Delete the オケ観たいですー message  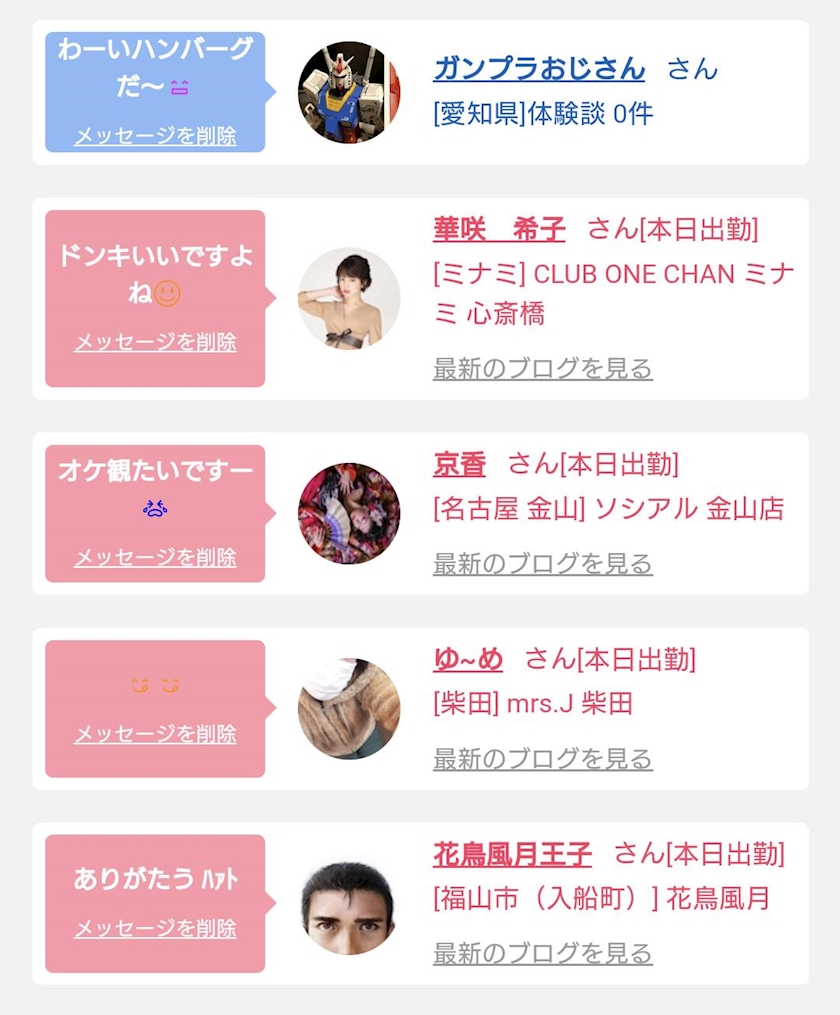pyautogui.click(x=155, y=557)
